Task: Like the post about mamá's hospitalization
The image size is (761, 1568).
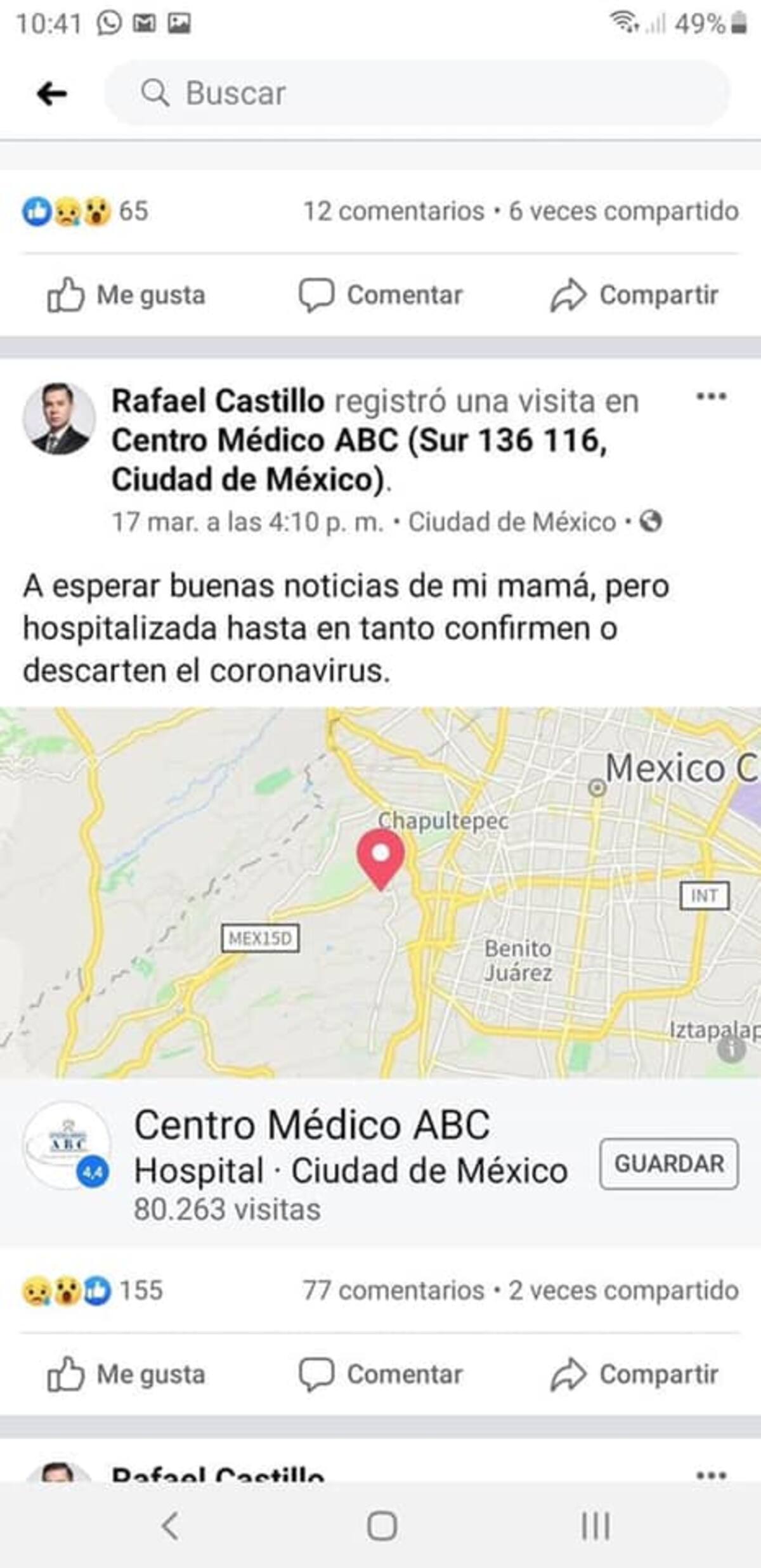Action: coord(127,1375)
